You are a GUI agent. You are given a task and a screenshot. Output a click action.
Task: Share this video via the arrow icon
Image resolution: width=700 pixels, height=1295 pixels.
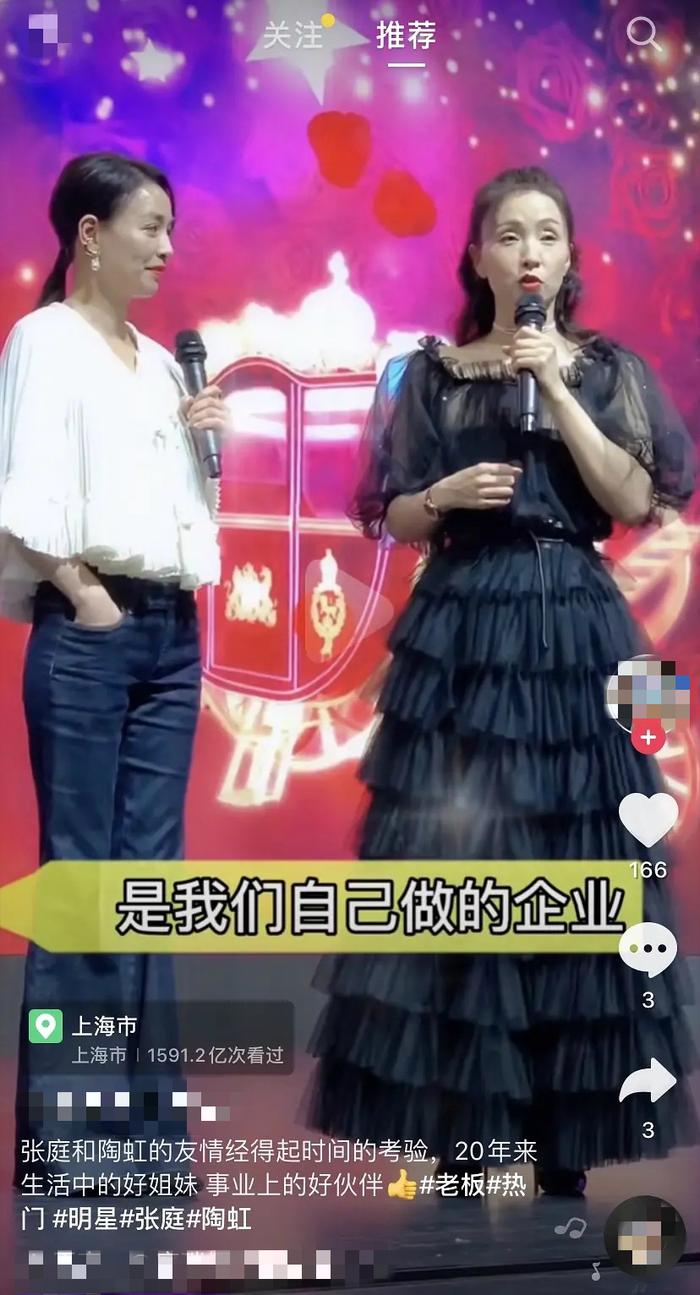(648, 1080)
